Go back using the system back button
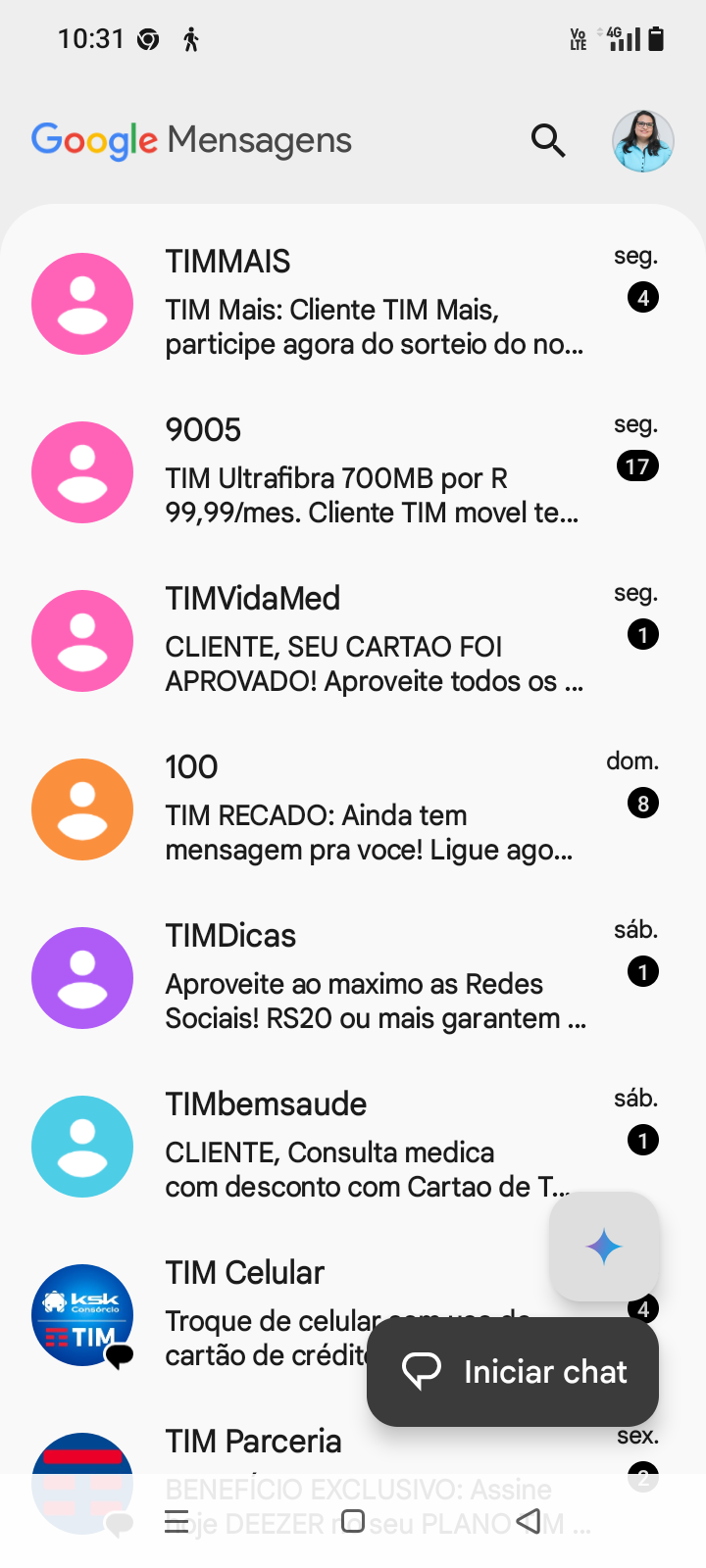Image resolution: width=706 pixels, height=1568 pixels. tap(529, 1521)
